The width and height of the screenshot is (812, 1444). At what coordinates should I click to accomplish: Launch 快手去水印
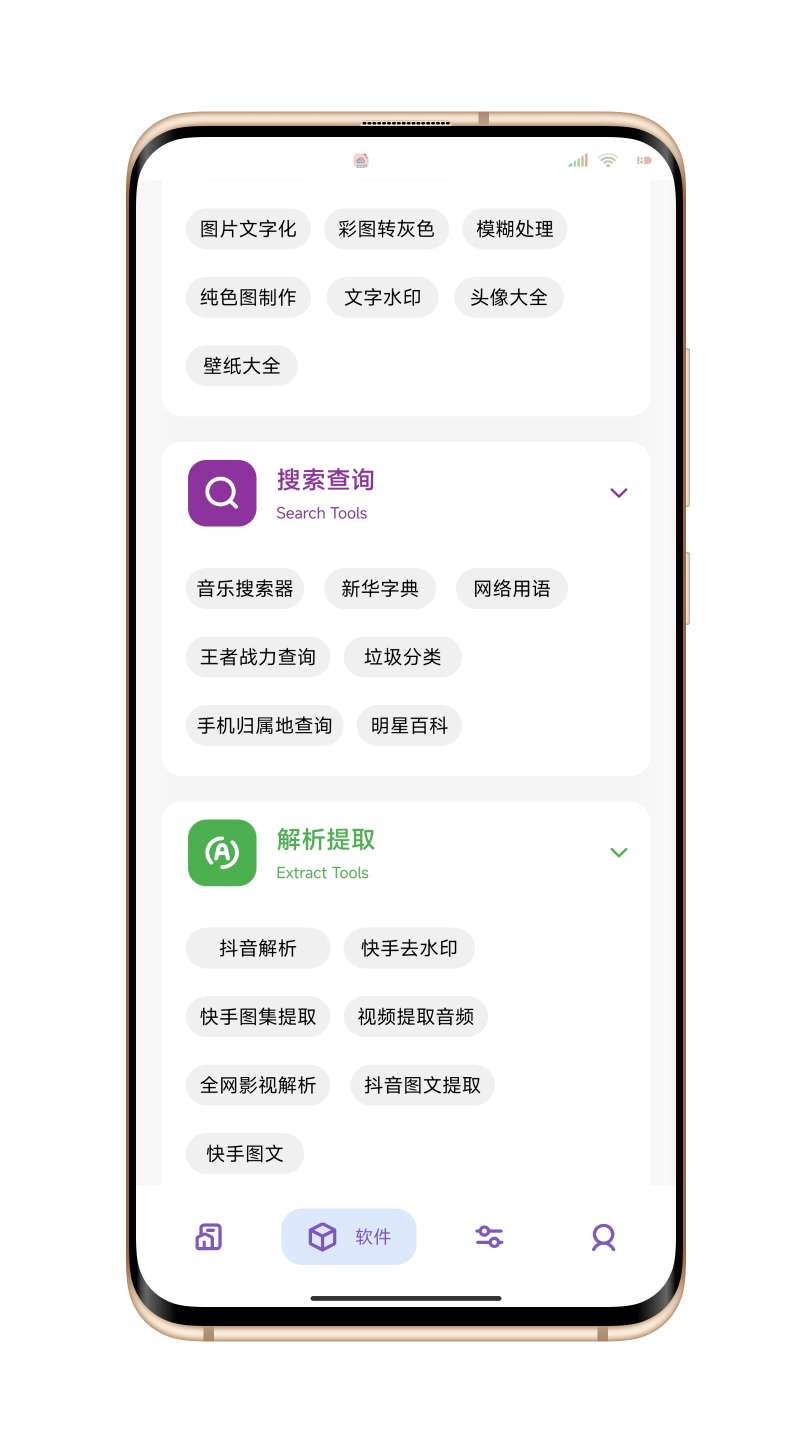[409, 949]
